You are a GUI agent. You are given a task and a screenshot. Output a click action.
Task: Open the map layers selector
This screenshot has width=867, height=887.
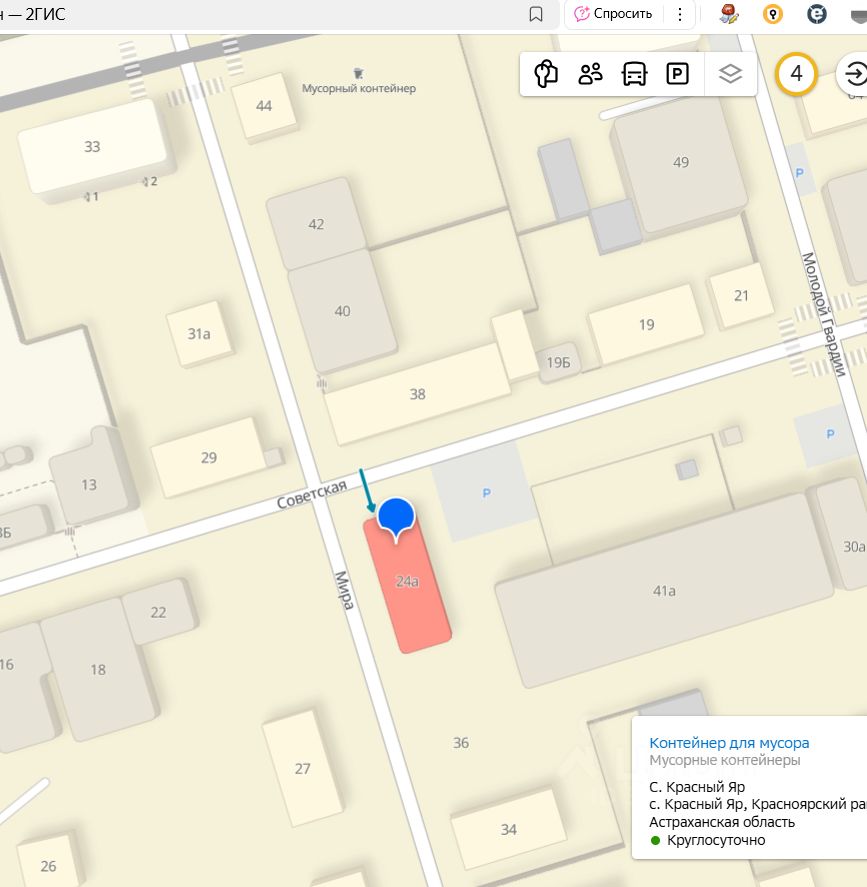click(x=731, y=74)
